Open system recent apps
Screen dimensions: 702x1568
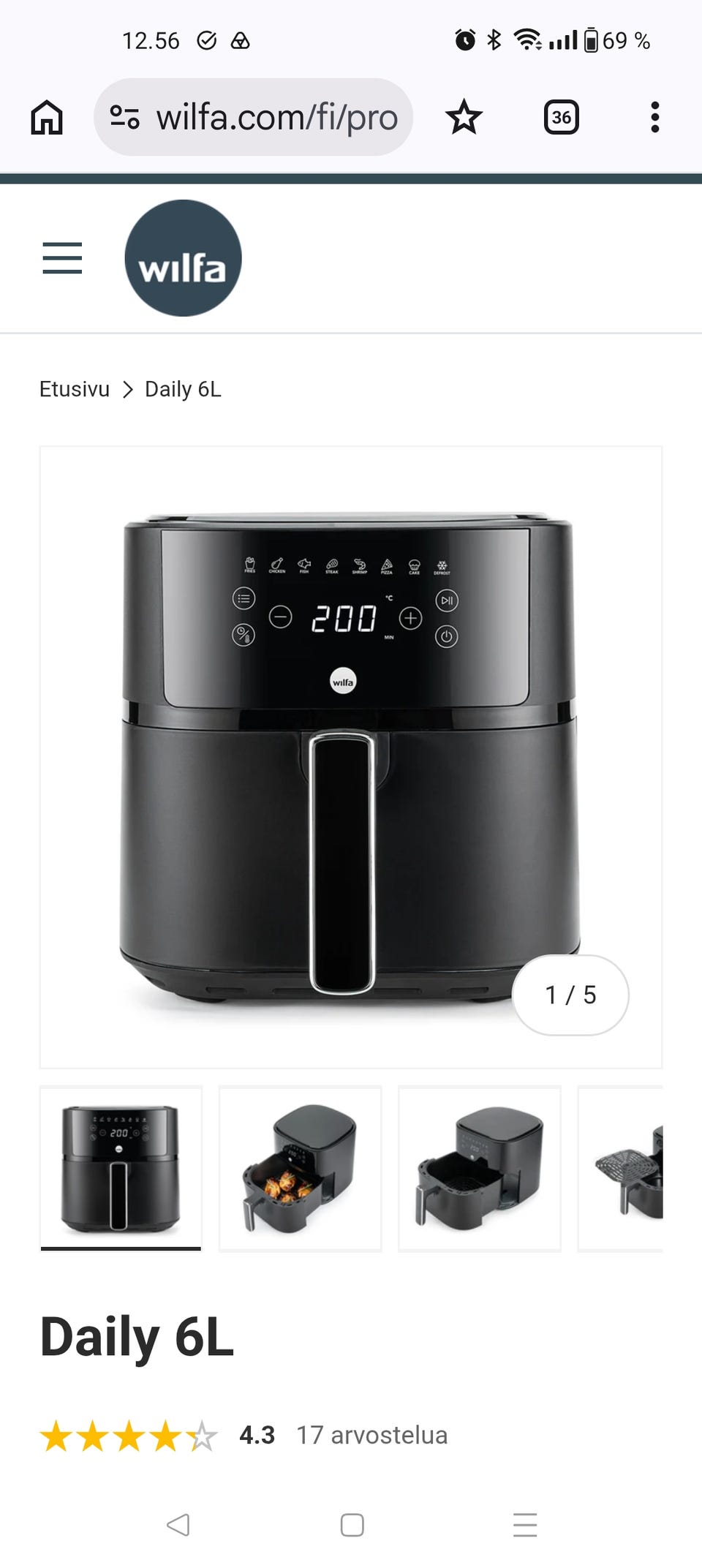tap(525, 1525)
